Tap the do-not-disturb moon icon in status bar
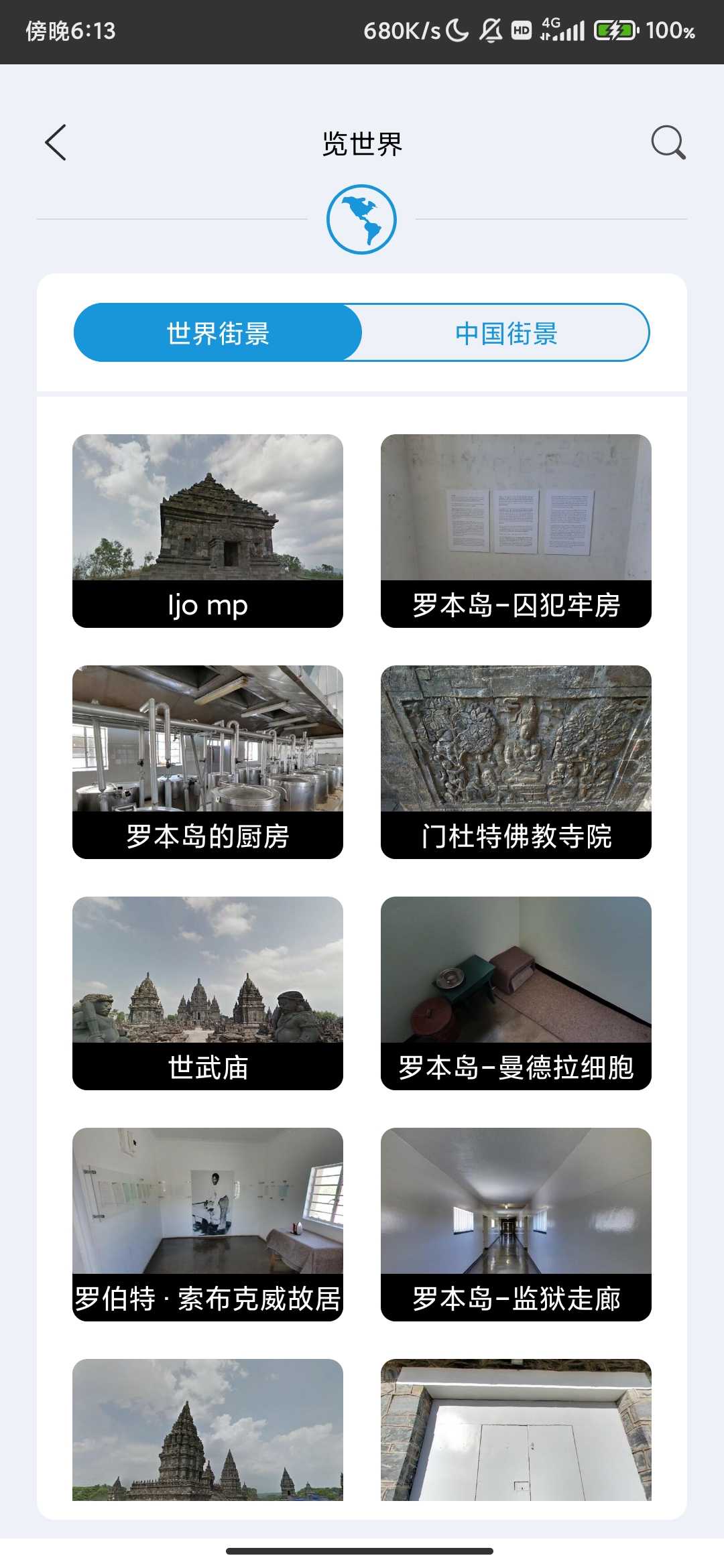Viewport: 724px width, 1568px height. coord(459,29)
